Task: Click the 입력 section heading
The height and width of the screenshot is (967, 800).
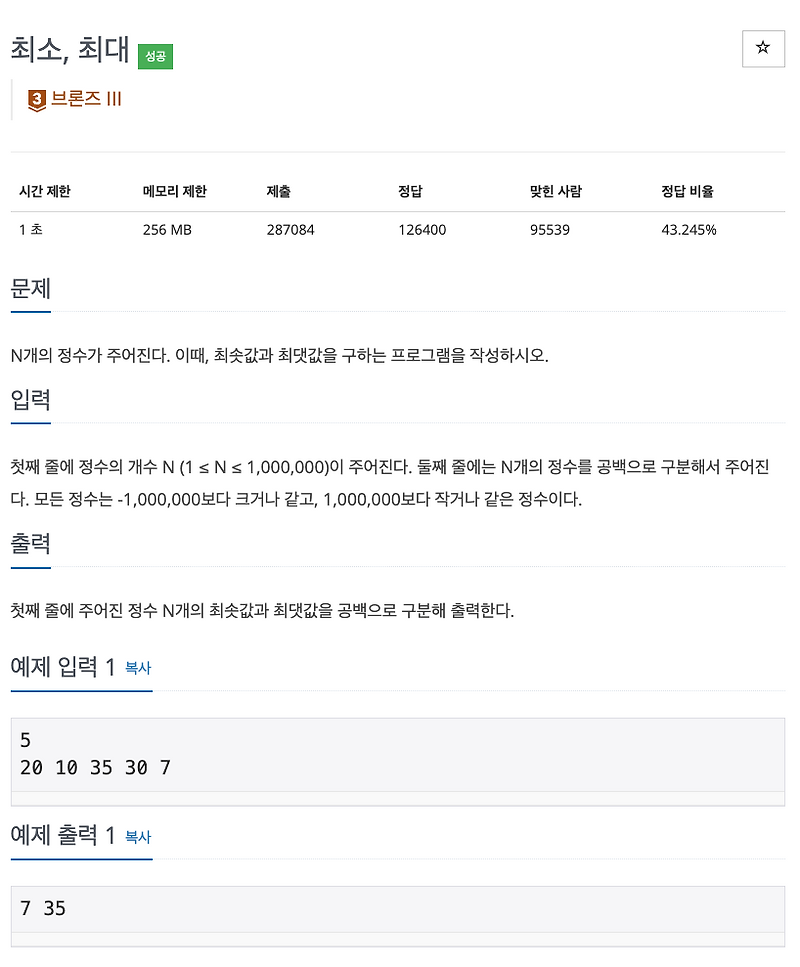Action: pos(29,399)
